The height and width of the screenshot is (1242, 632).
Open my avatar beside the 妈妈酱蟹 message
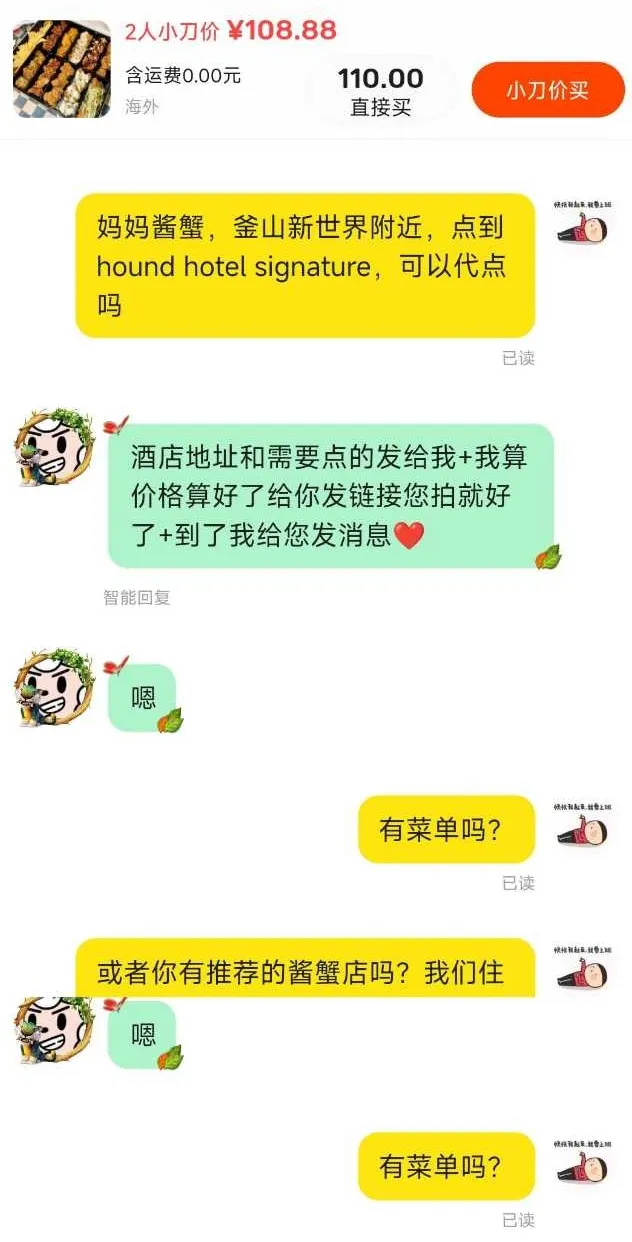tap(583, 220)
